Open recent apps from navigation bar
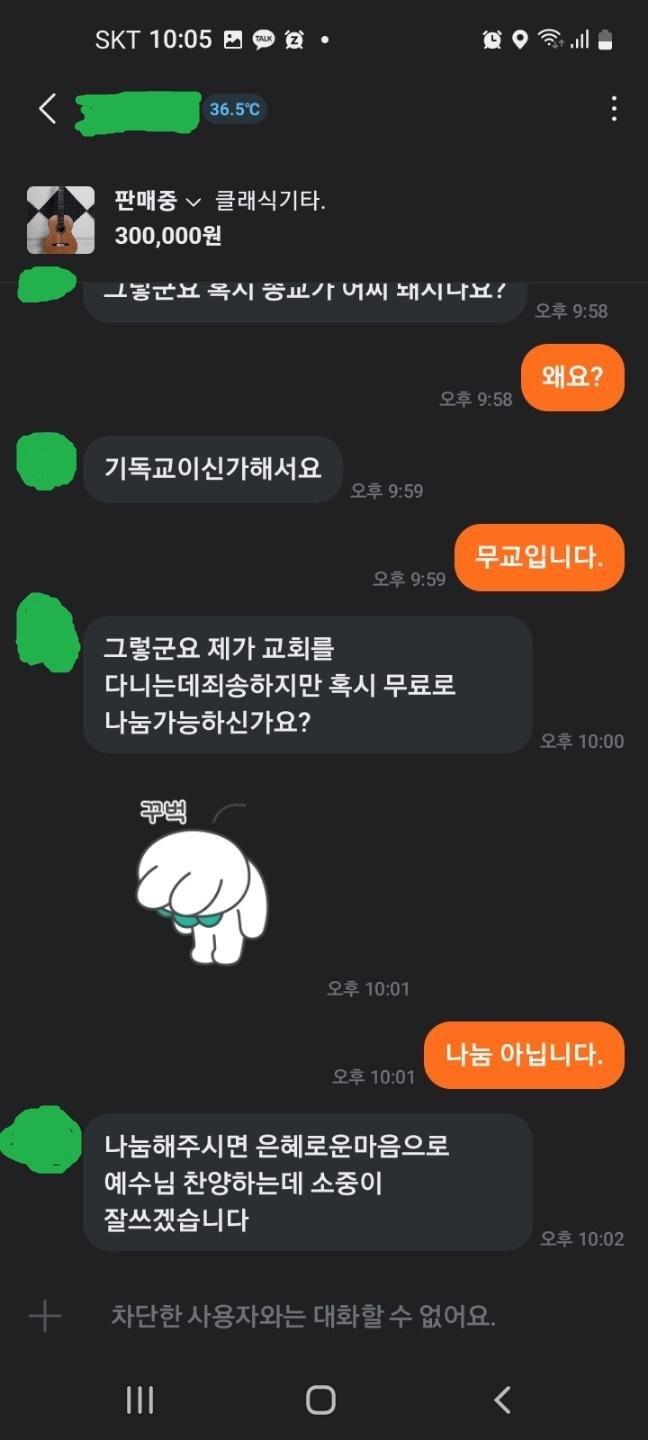The width and height of the screenshot is (648, 1440). pyautogui.click(x=140, y=1399)
